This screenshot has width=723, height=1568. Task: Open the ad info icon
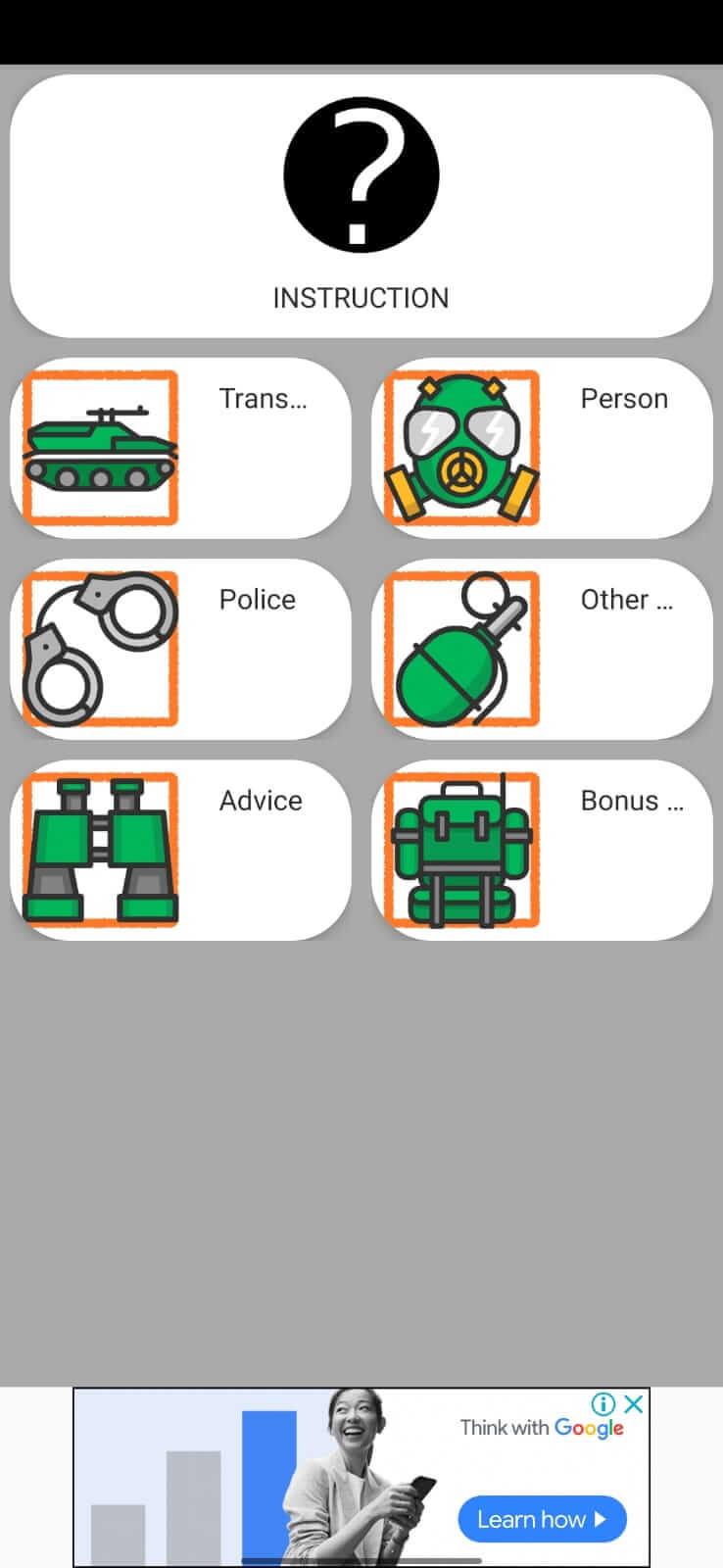pyautogui.click(x=603, y=1403)
